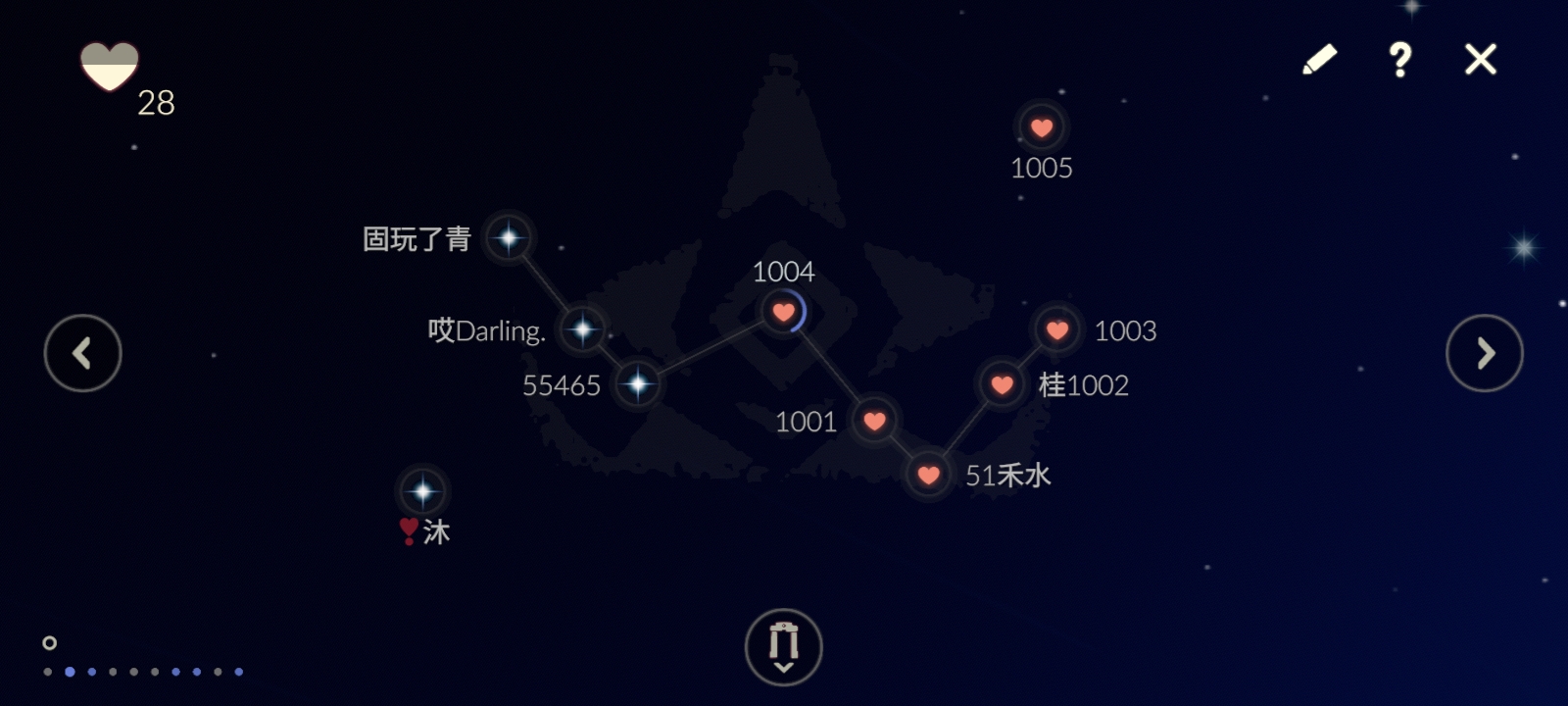Select the friend star 1005
Image resolution: width=1568 pixels, height=706 pixels.
pyautogui.click(x=1042, y=127)
